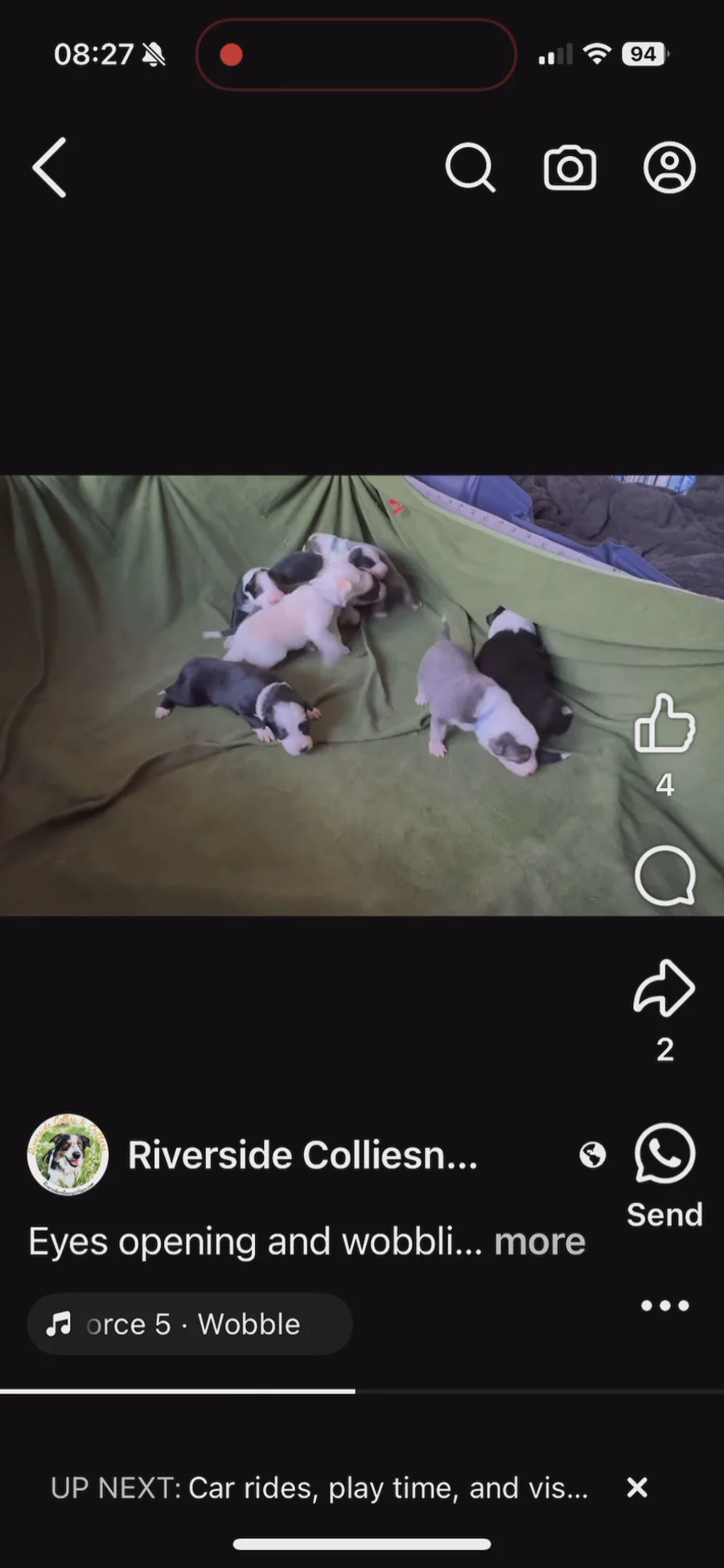This screenshot has height=1568, width=724.
Task: Share this reel with the arrow icon
Action: tap(664, 989)
